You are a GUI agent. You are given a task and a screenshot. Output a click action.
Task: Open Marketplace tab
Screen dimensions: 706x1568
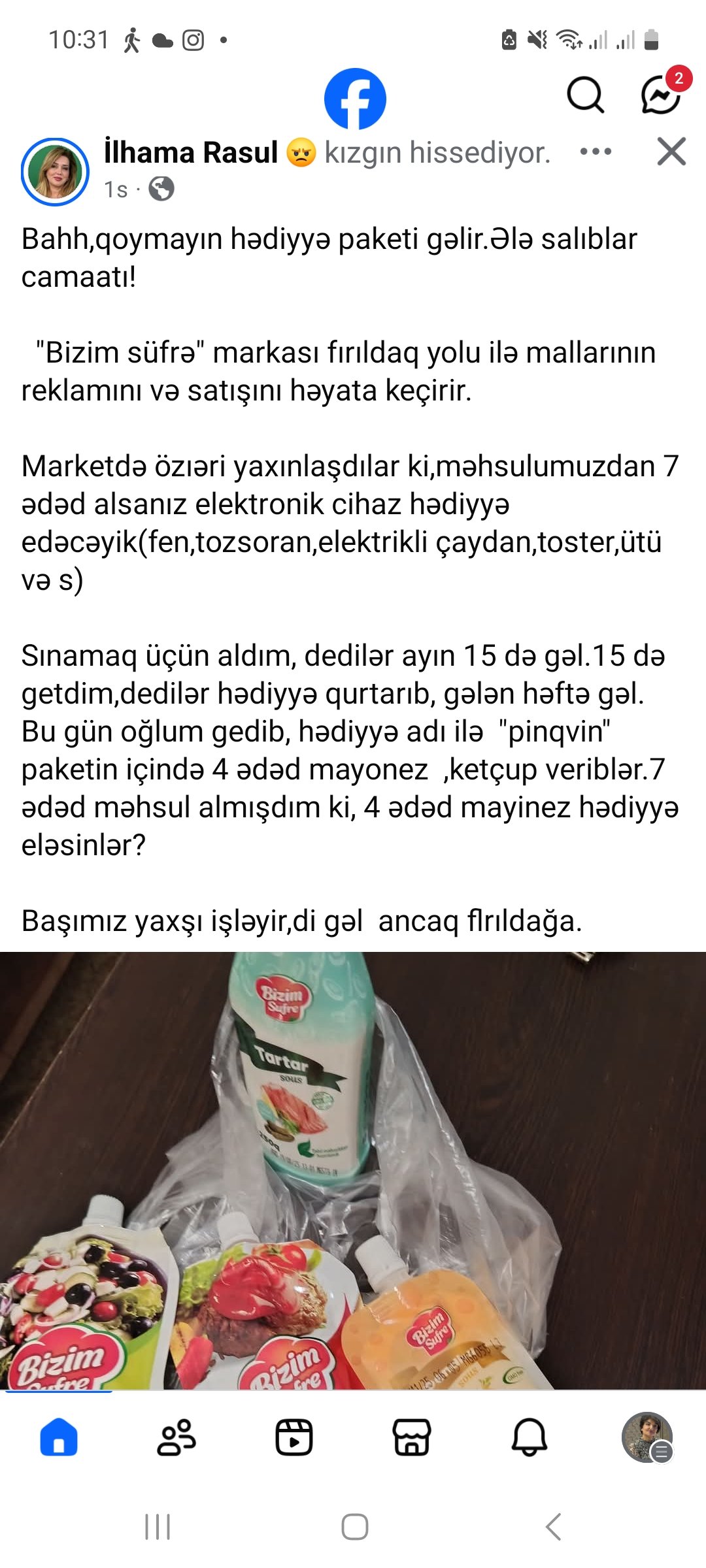tap(411, 1438)
